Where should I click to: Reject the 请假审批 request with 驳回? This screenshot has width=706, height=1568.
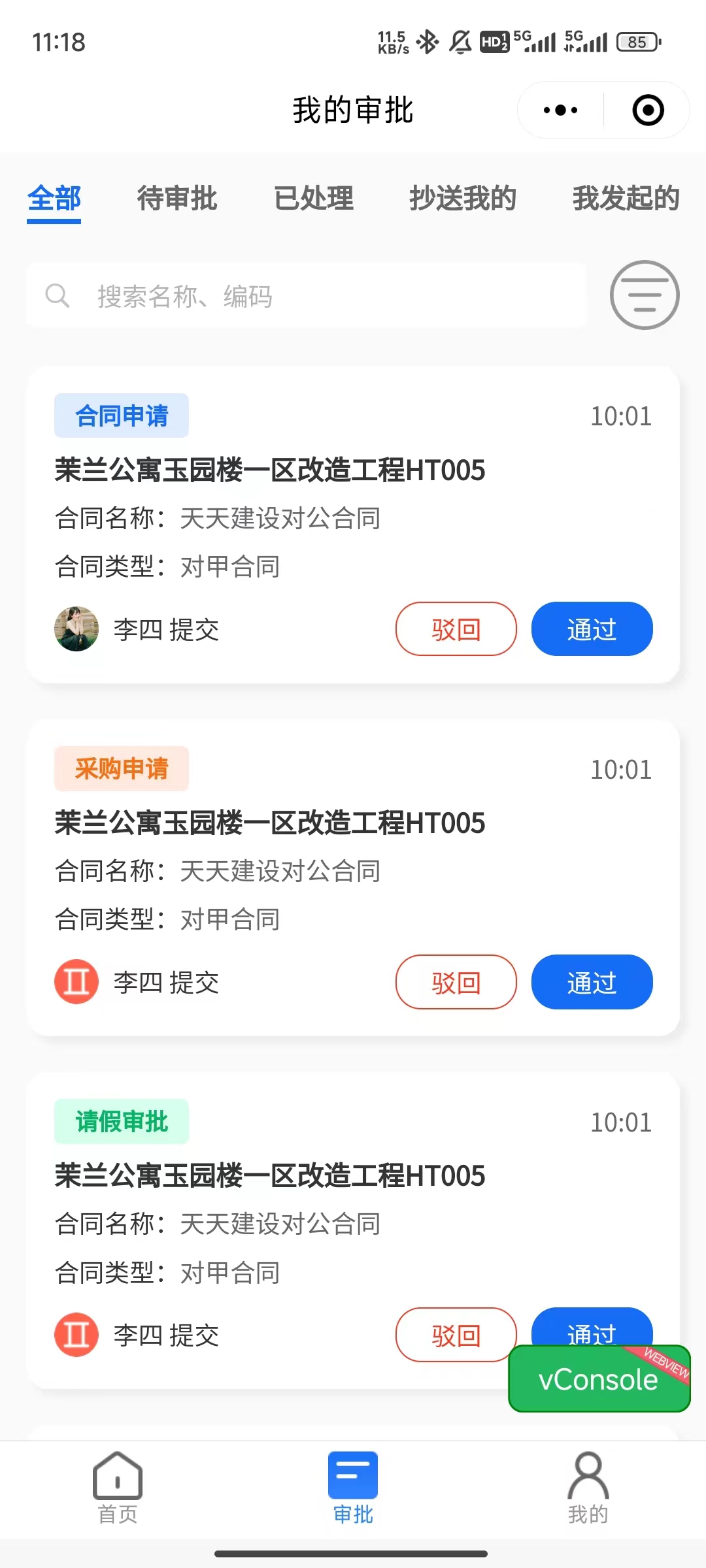point(456,1335)
